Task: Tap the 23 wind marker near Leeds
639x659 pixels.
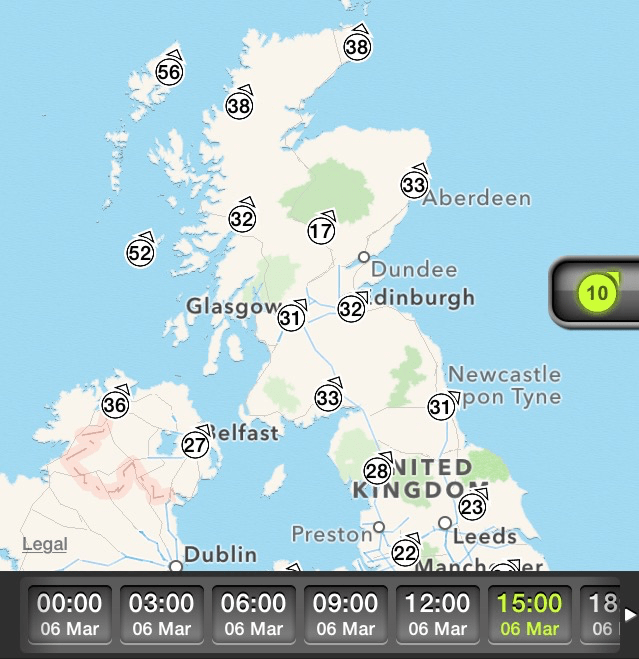Action: coord(472,508)
